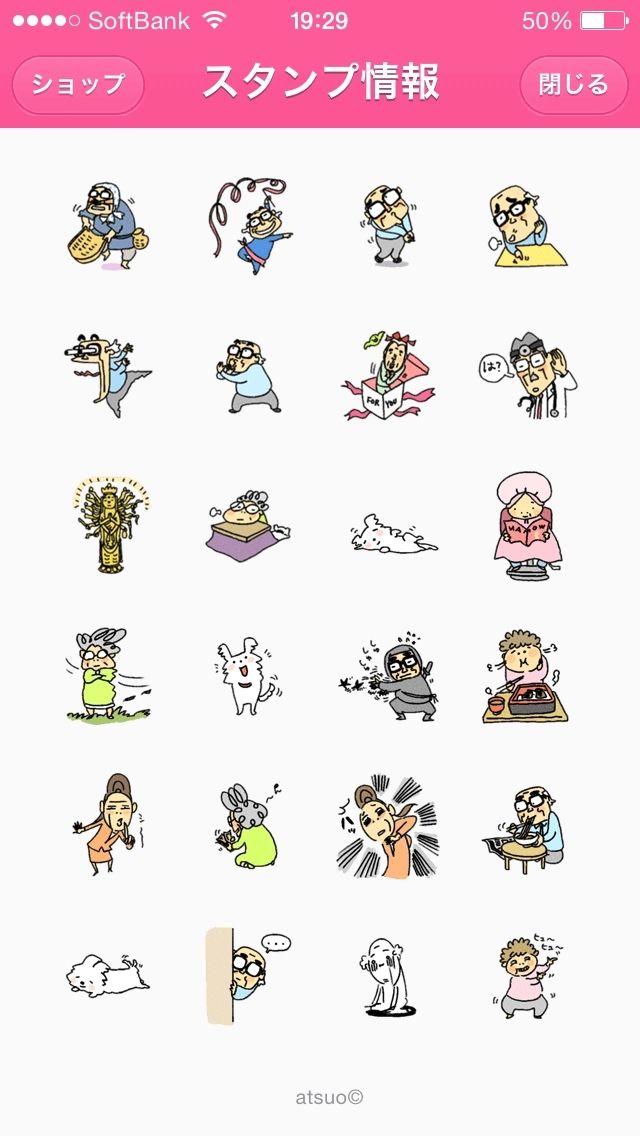Preview the man sulking on yellow mat stamp
The height and width of the screenshot is (1136, 640).
[523, 226]
